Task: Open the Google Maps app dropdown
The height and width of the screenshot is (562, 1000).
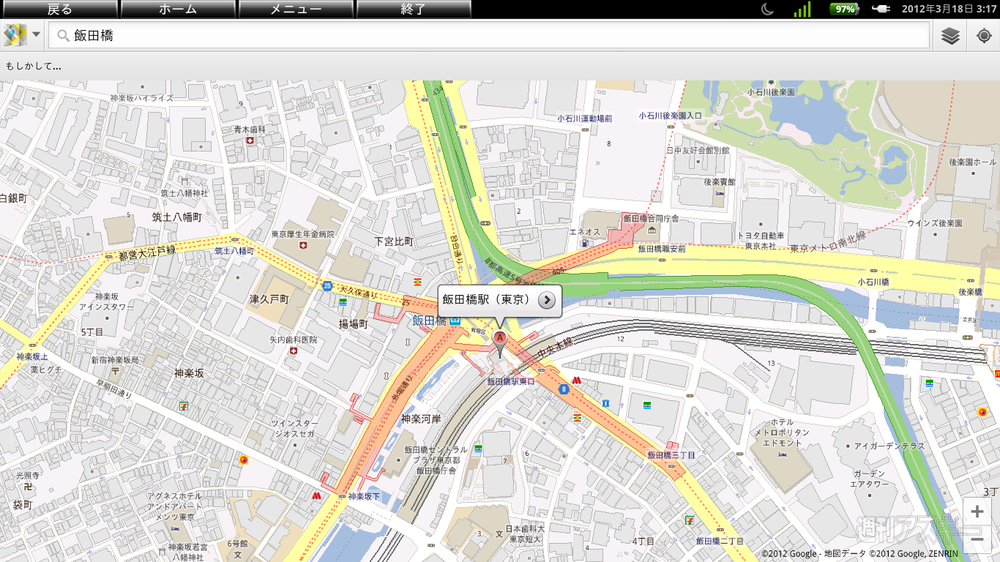Action: [22, 35]
